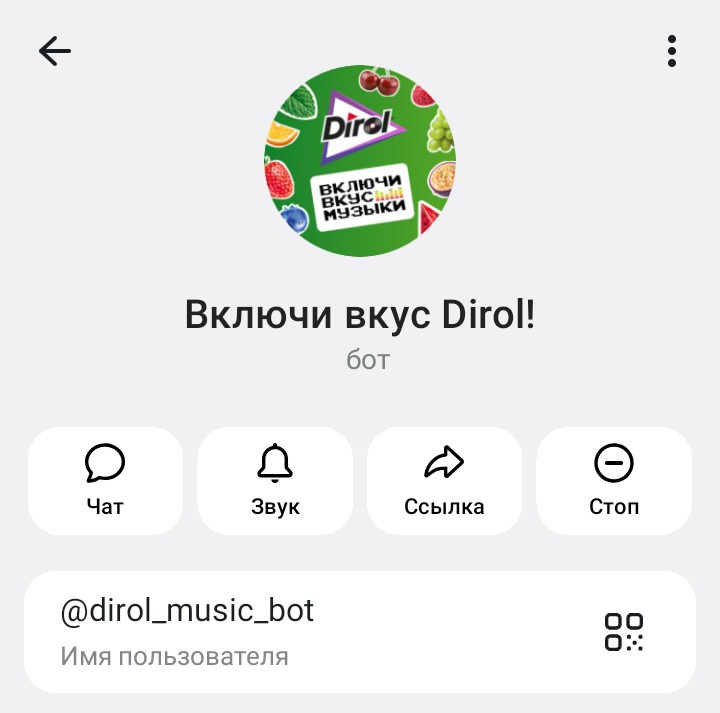
Task: Show the QR code for this bot
Action: pyautogui.click(x=623, y=632)
